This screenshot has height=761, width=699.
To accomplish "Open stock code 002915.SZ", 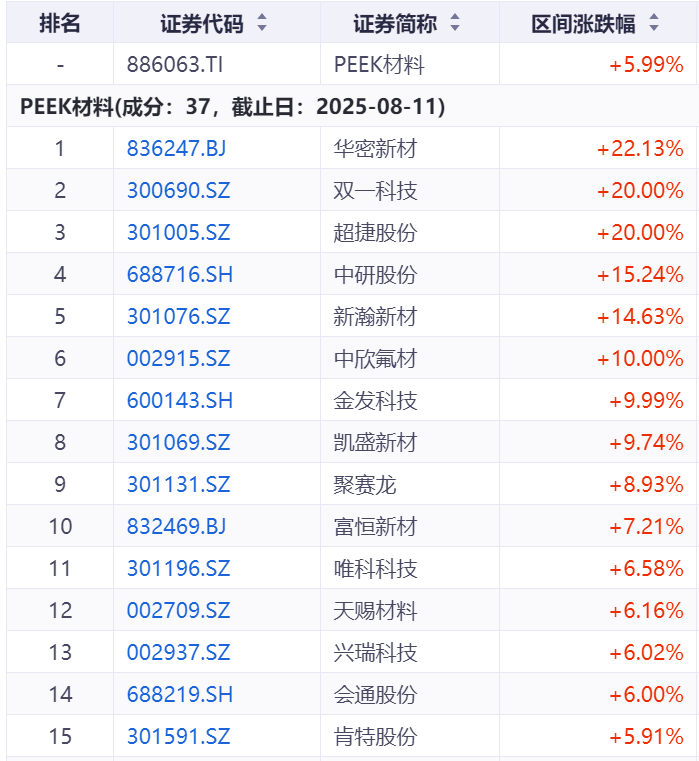I will 178,359.
